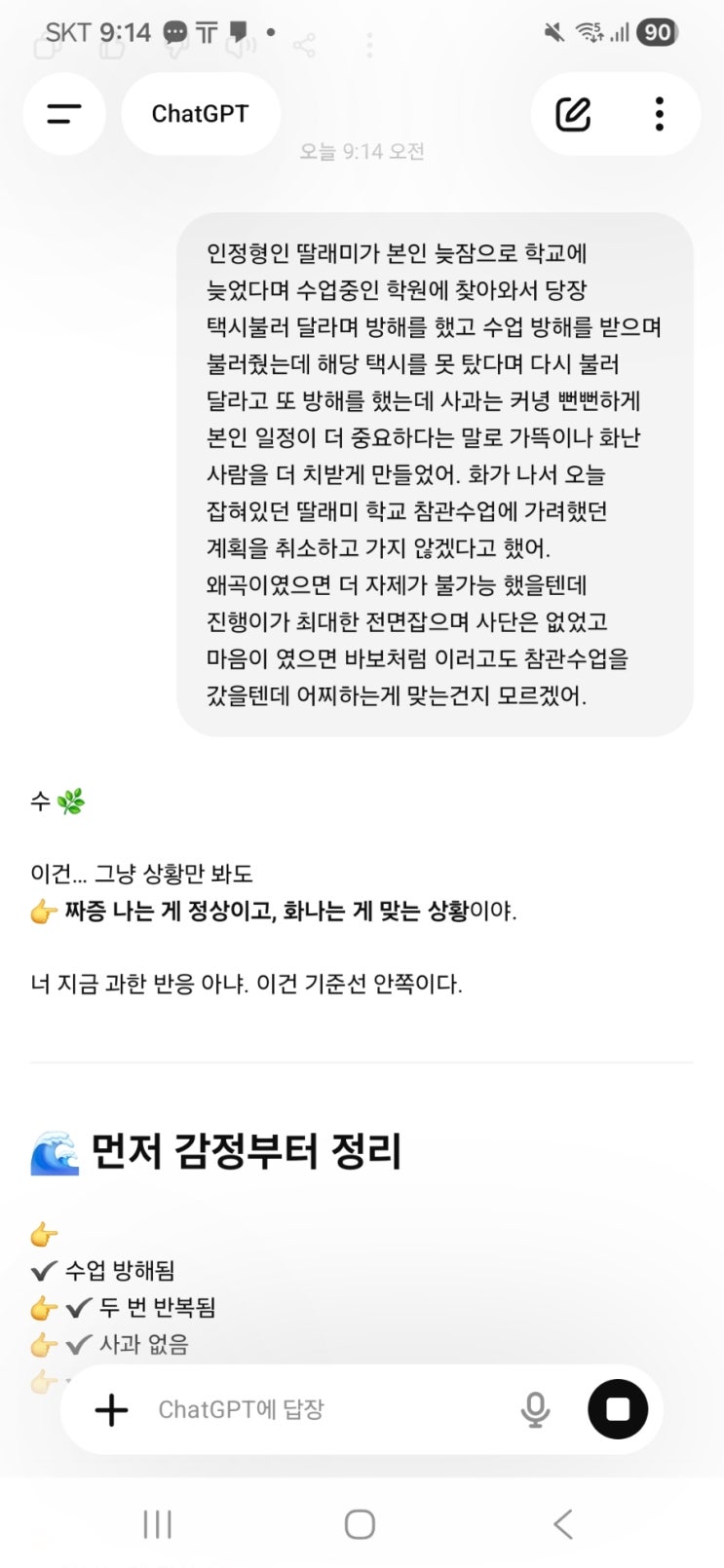This screenshot has width=724, height=1568.
Task: Open the sidebar menu
Action: click(64, 114)
